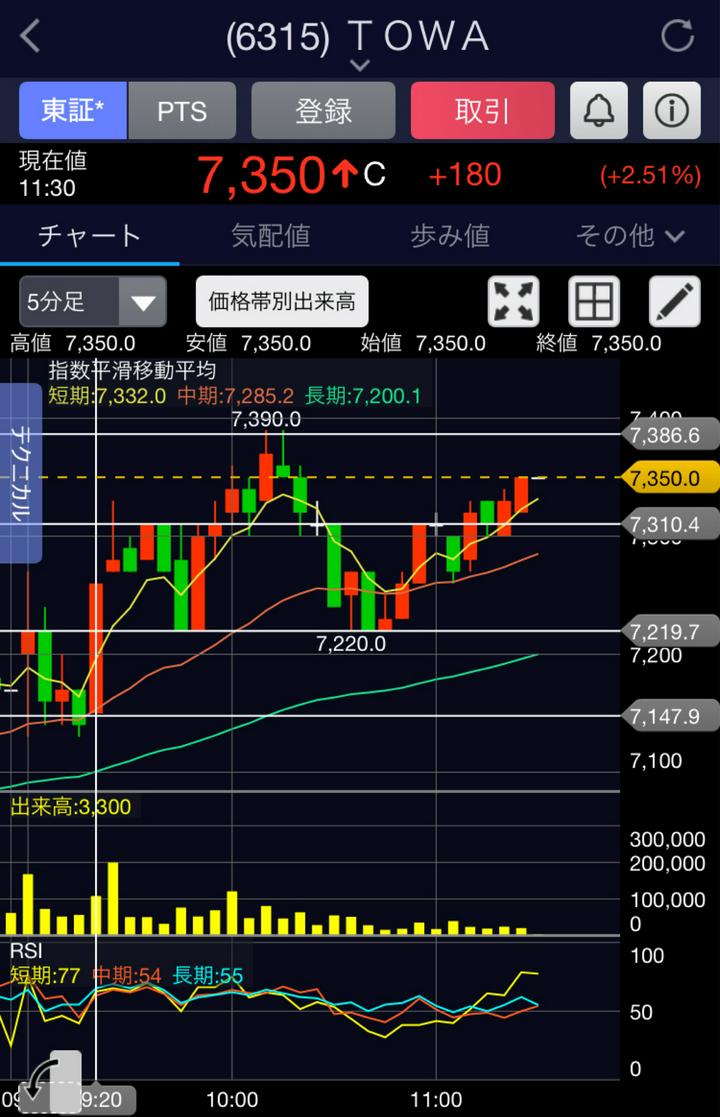
Task: Expand the その他 menu
Action: click(x=630, y=236)
